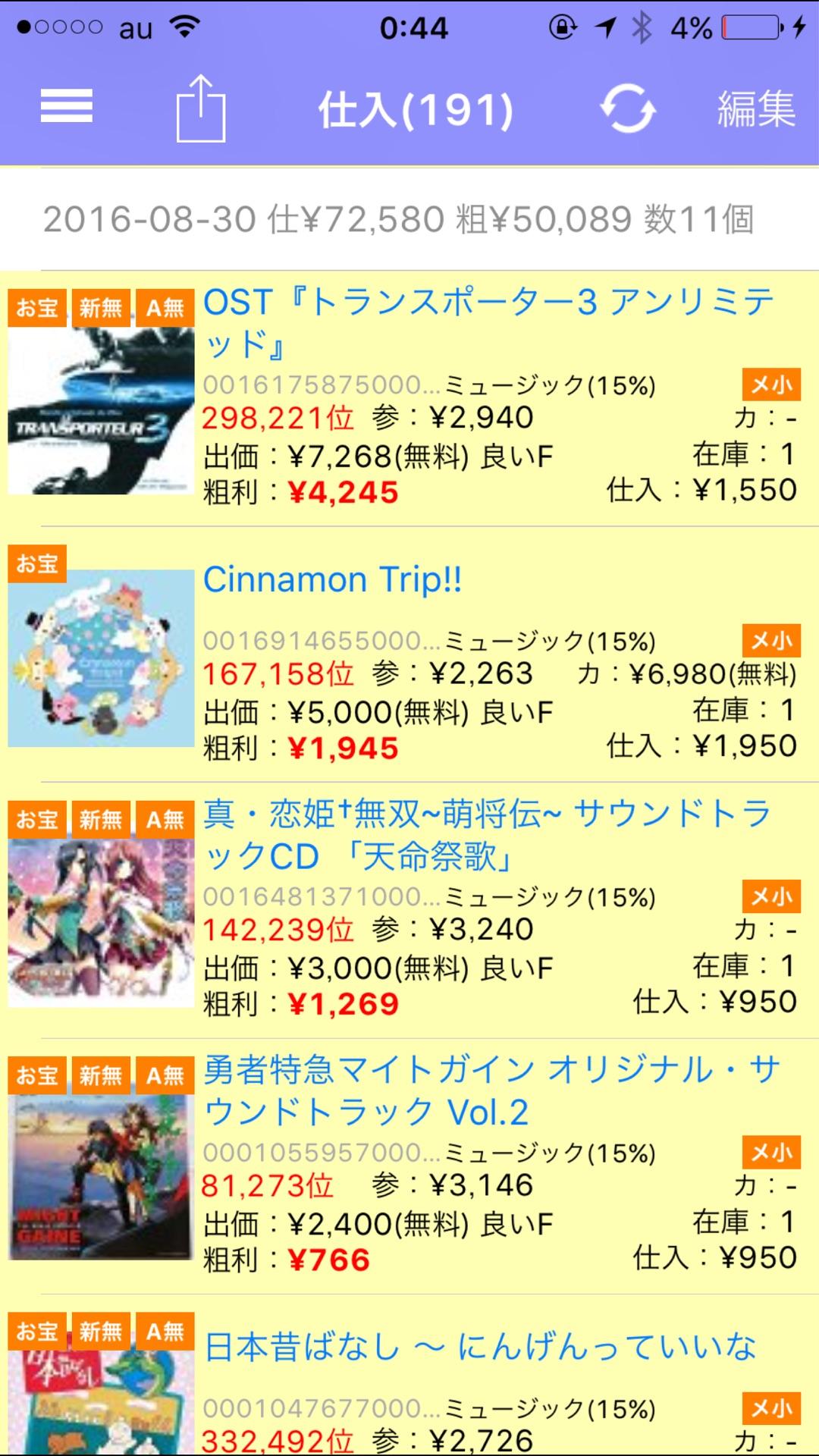This screenshot has height=1456, width=819.
Task: Open the Cinnamon Trip!! item
Action: click(332, 580)
